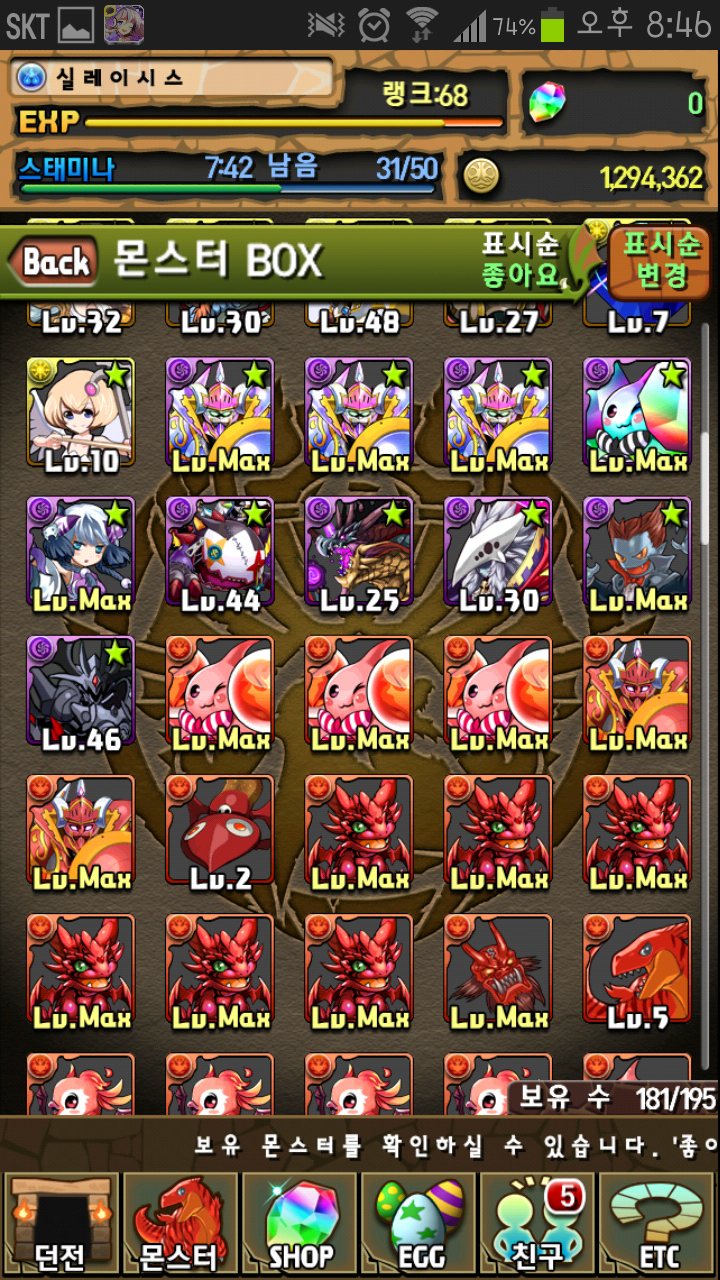This screenshot has height=1280, width=720.
Task: Select the red round monster Lv.2
Action: coord(220,831)
